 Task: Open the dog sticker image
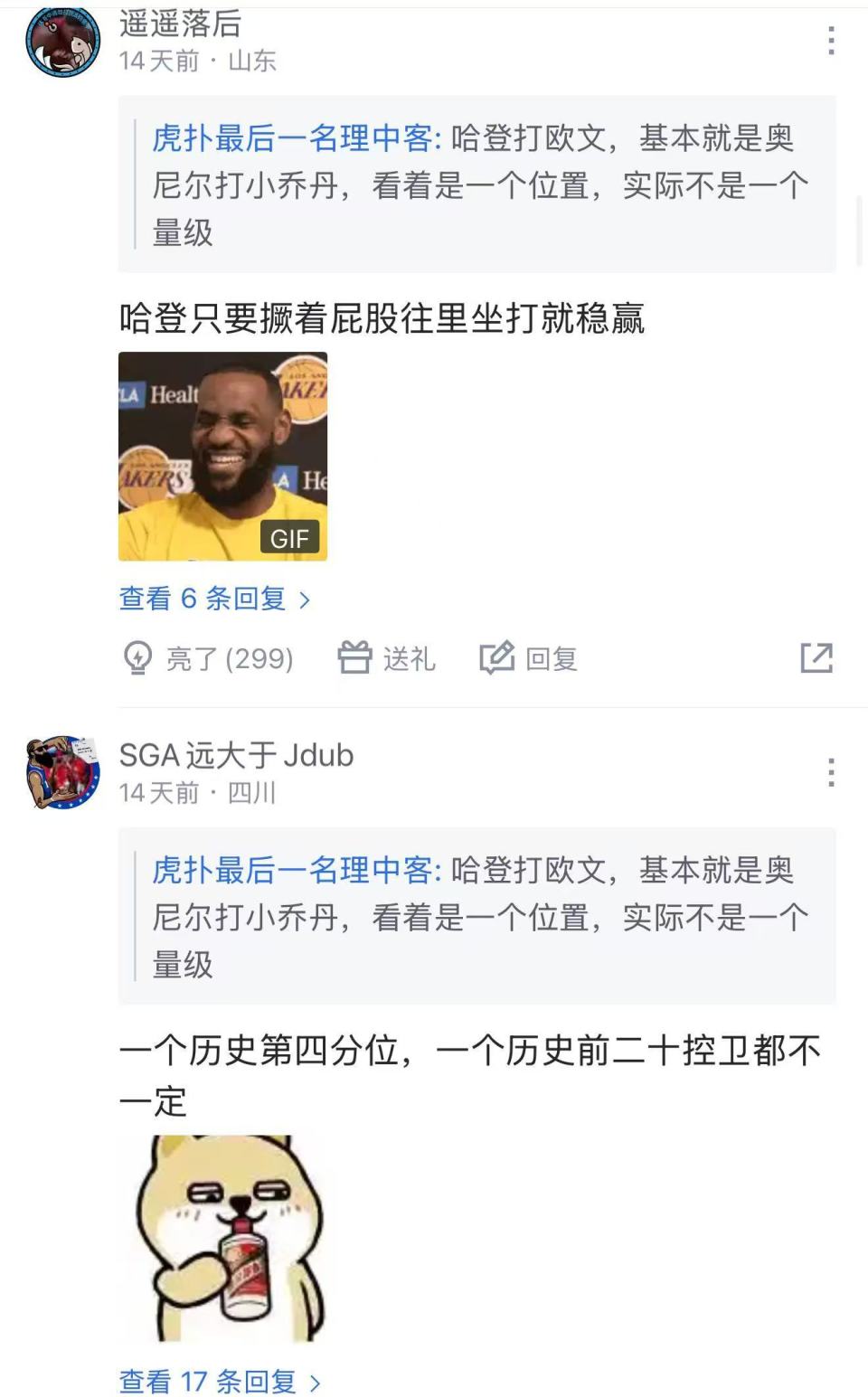tap(230, 1238)
